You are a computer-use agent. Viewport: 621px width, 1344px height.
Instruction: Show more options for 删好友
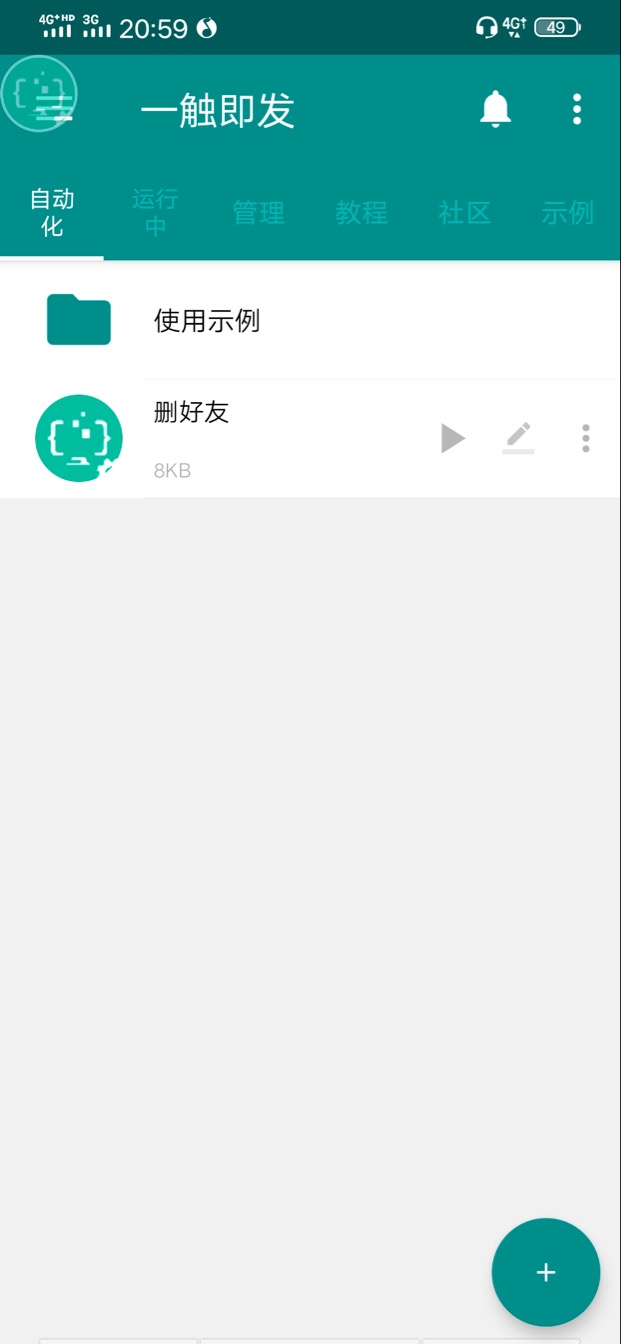586,438
